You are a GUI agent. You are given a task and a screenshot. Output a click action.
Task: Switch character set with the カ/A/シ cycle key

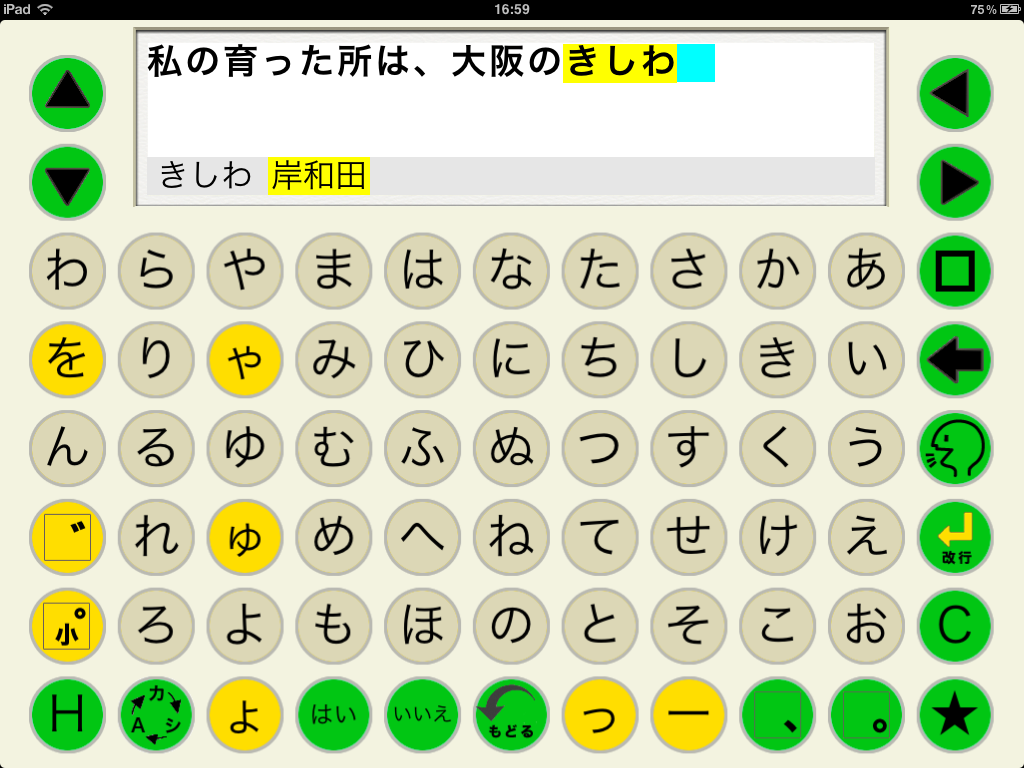tap(156, 714)
